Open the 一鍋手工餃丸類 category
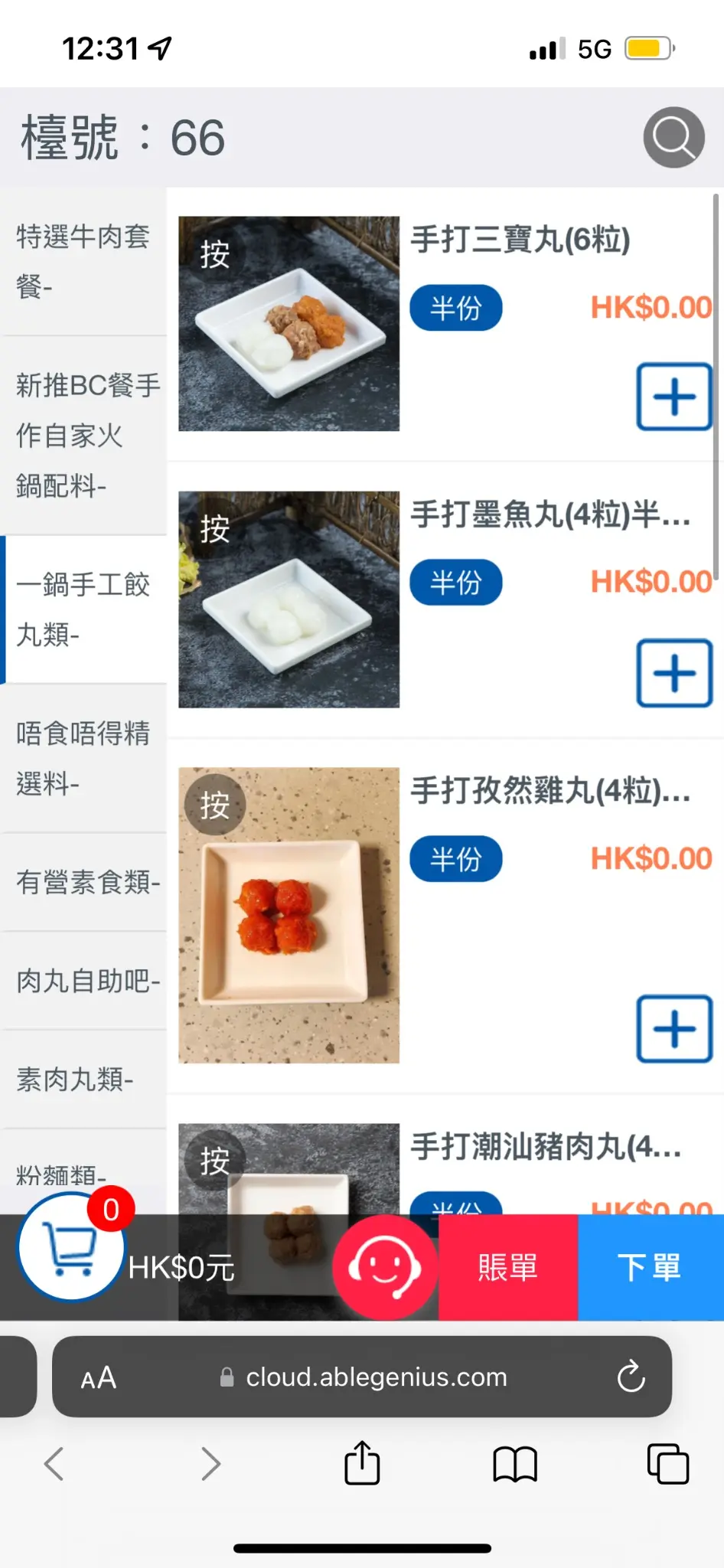The height and width of the screenshot is (1568, 724). pyautogui.click(x=83, y=609)
